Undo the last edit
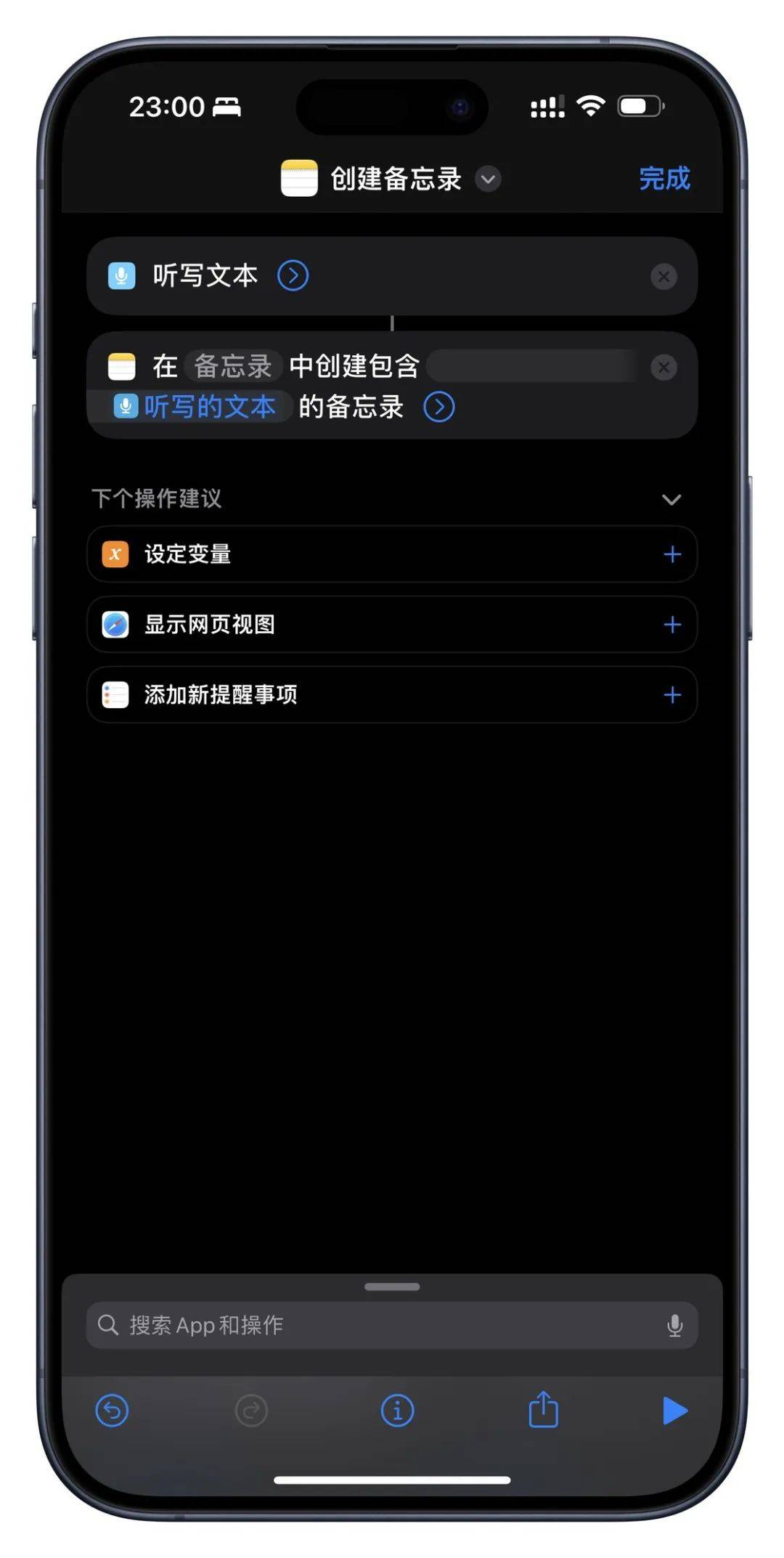 (x=112, y=1411)
